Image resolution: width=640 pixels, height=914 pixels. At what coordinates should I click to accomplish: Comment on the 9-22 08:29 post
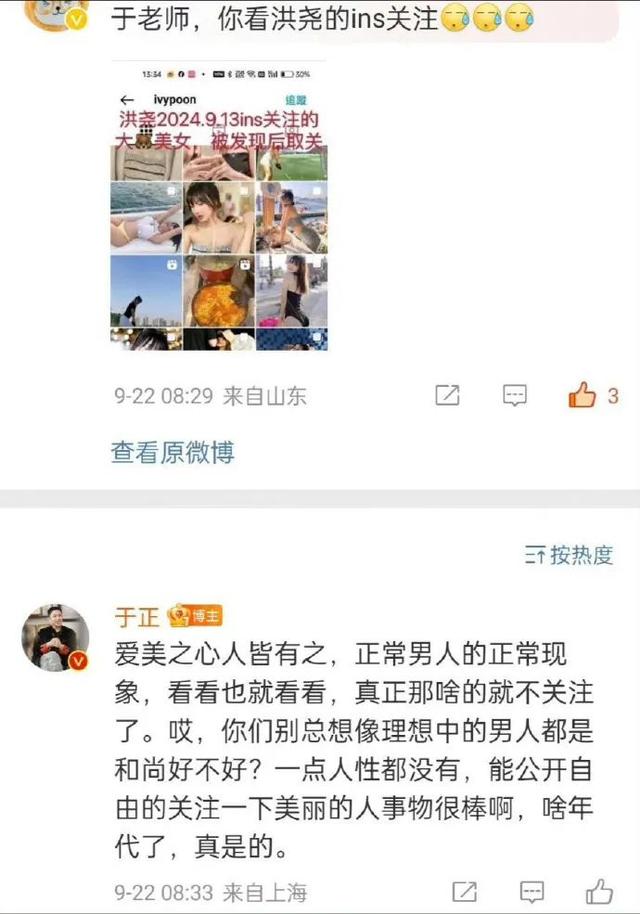pos(514,395)
